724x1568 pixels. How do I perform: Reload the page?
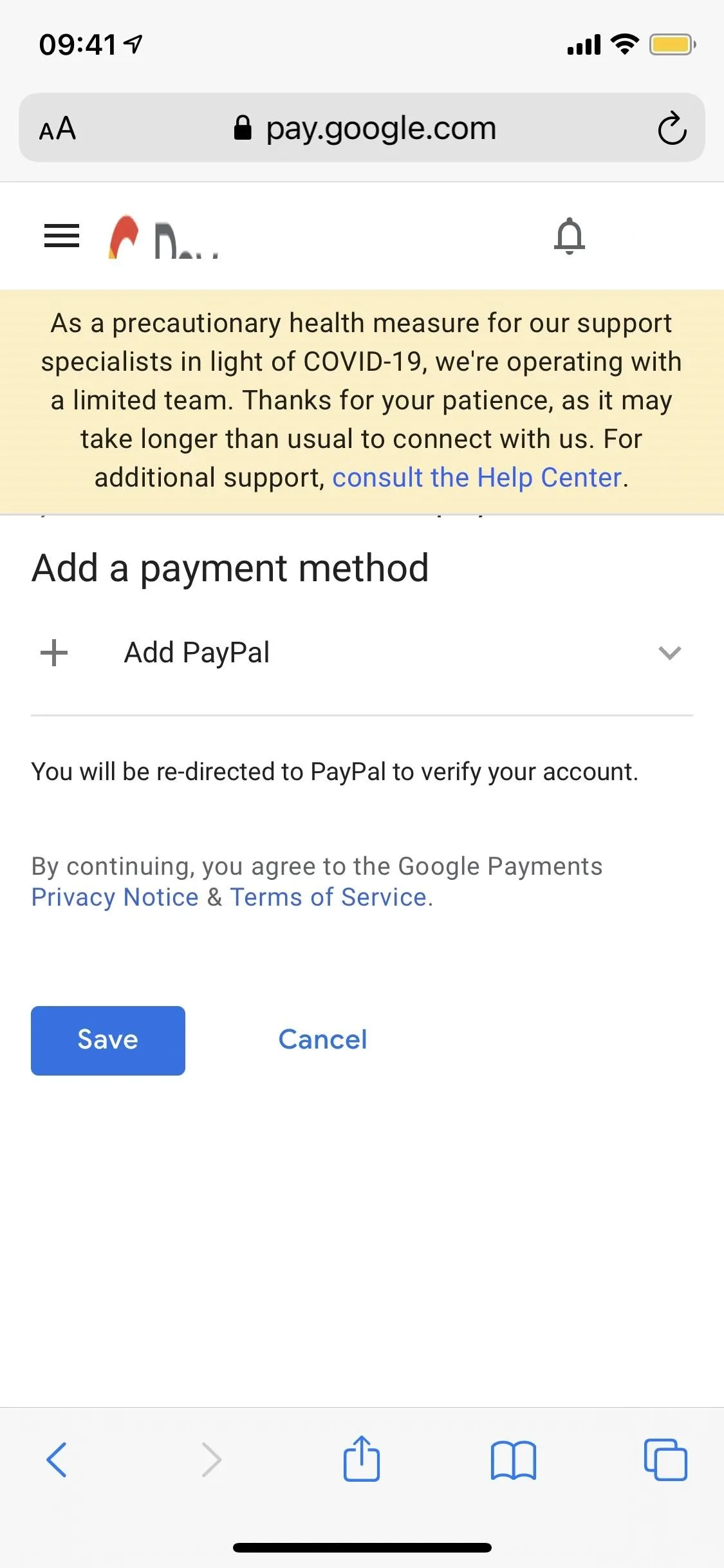(x=672, y=128)
